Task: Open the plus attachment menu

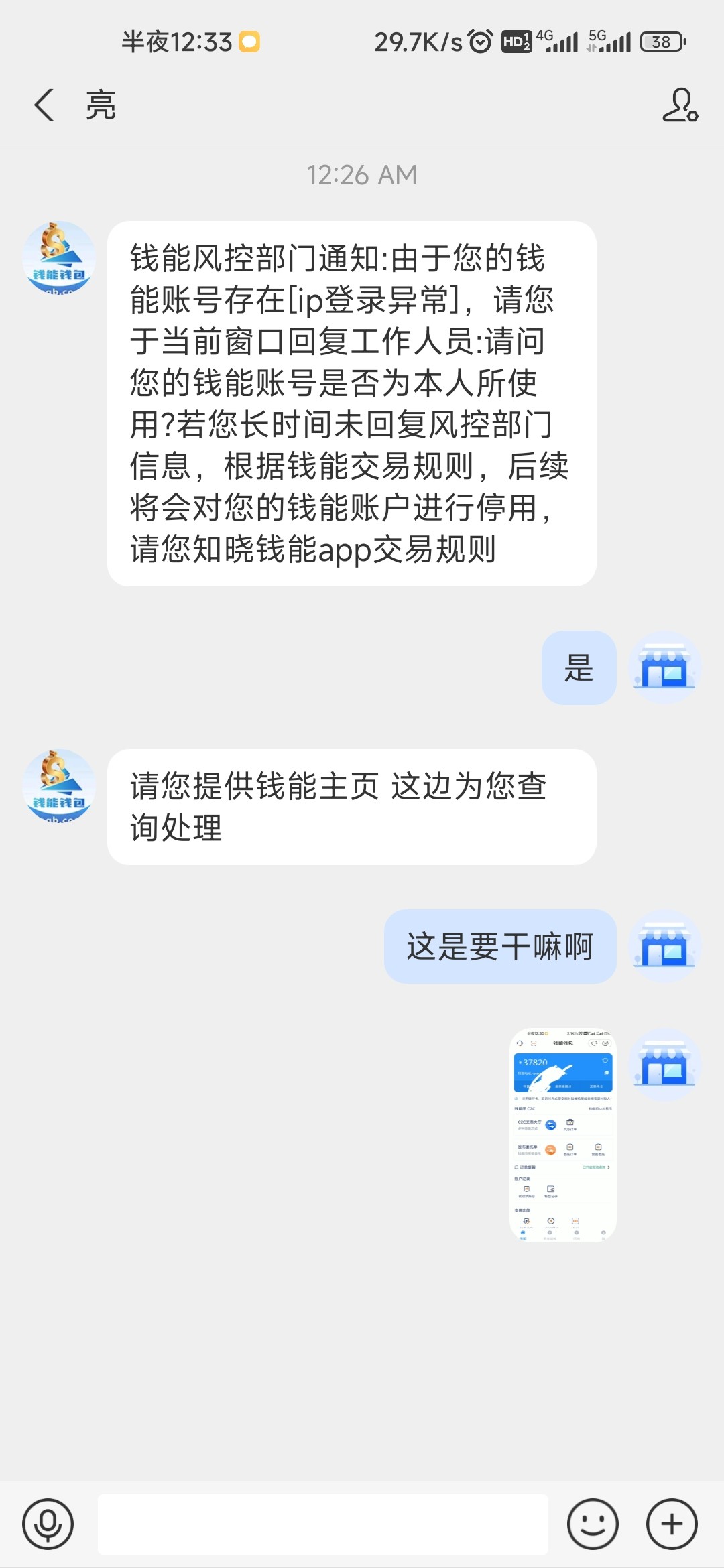Action: click(x=672, y=1524)
